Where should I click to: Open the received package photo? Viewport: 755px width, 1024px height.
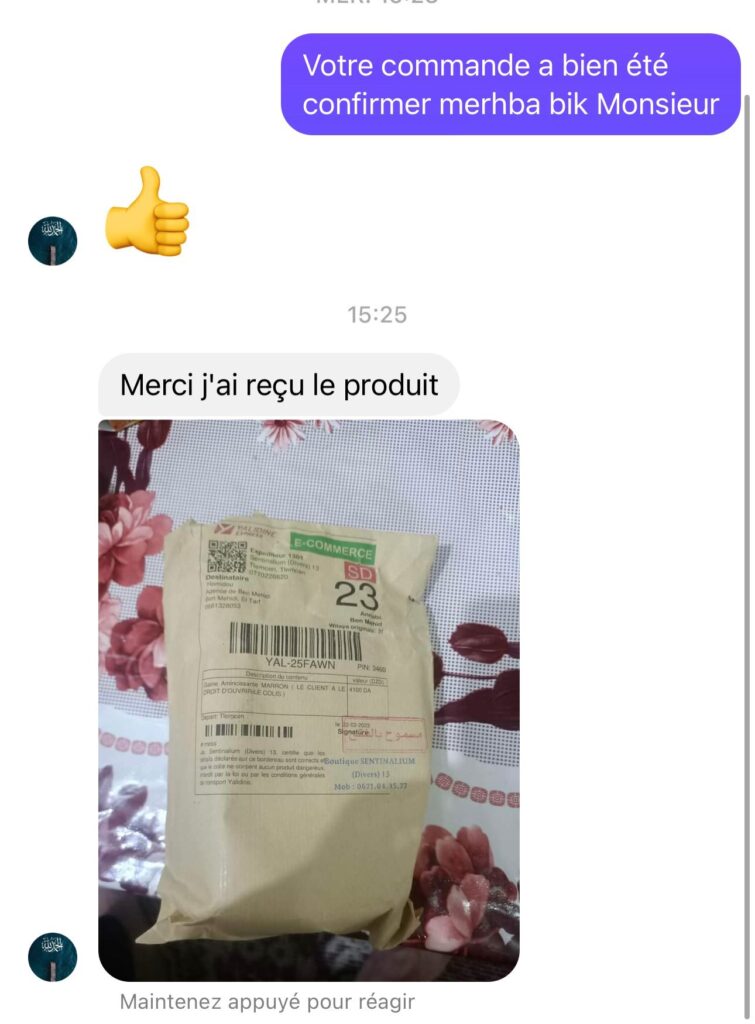pyautogui.click(x=308, y=700)
